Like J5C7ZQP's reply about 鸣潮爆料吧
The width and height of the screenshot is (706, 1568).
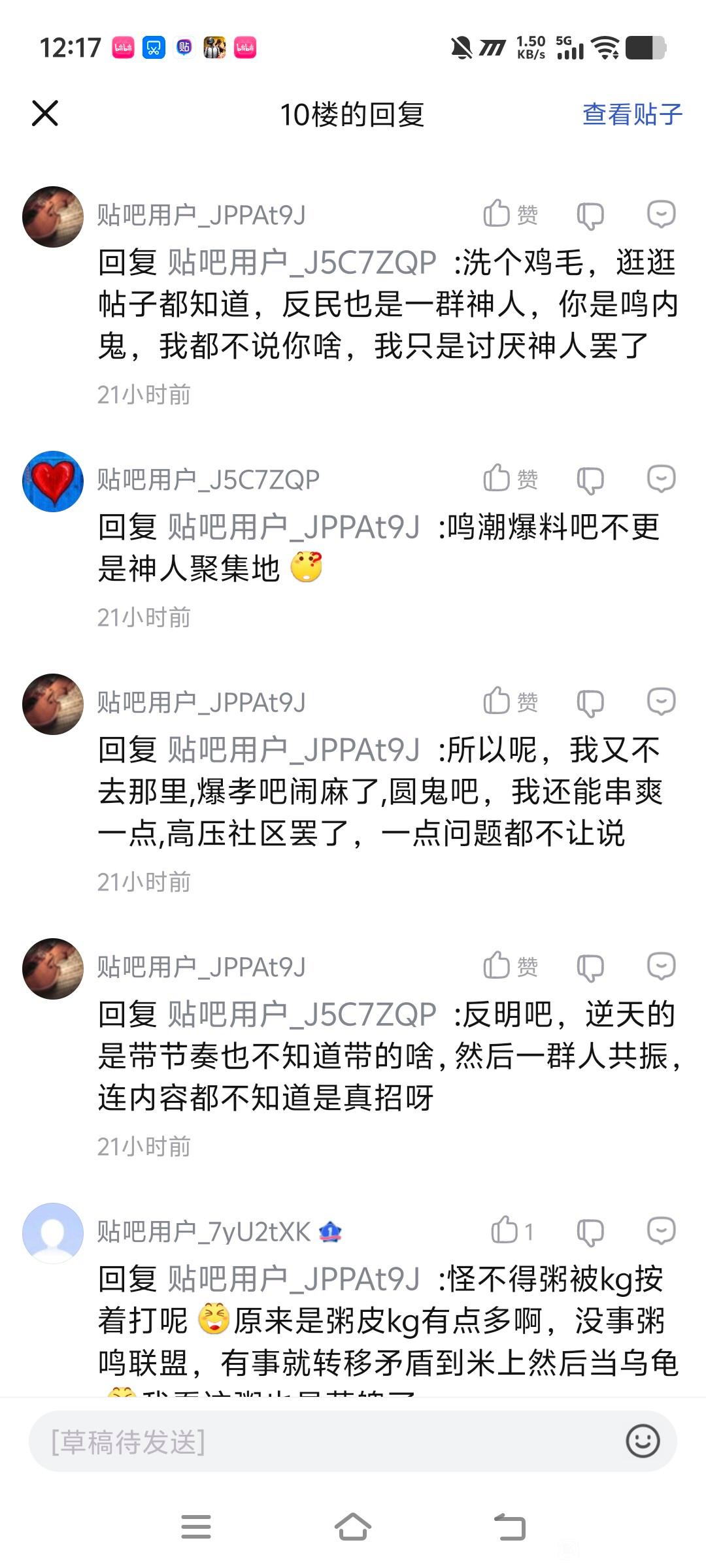coord(510,478)
